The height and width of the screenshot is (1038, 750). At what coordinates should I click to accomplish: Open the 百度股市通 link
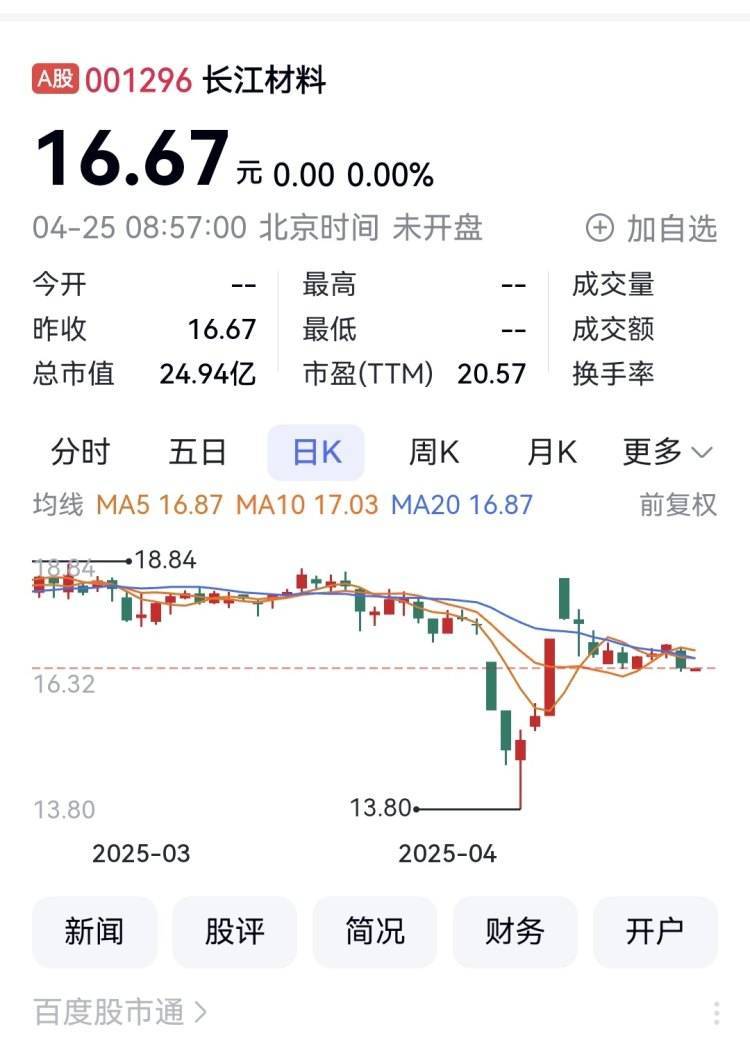(x=120, y=1012)
